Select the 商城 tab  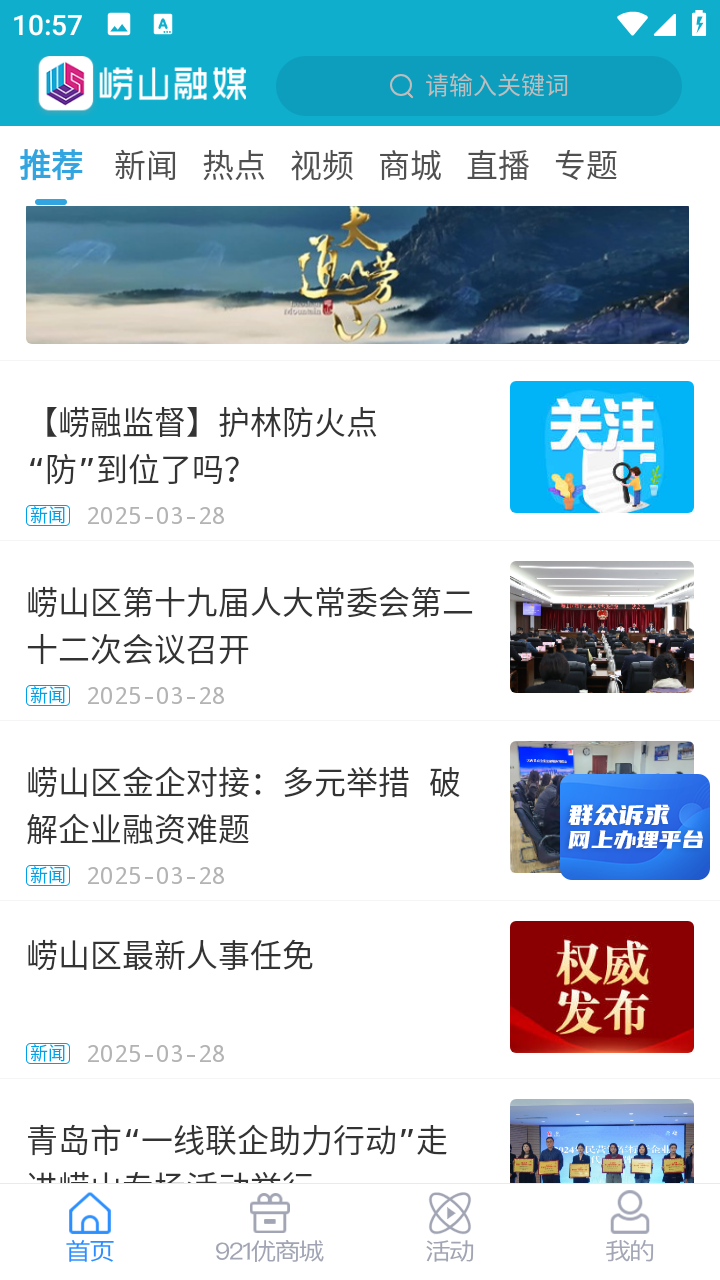click(x=409, y=165)
